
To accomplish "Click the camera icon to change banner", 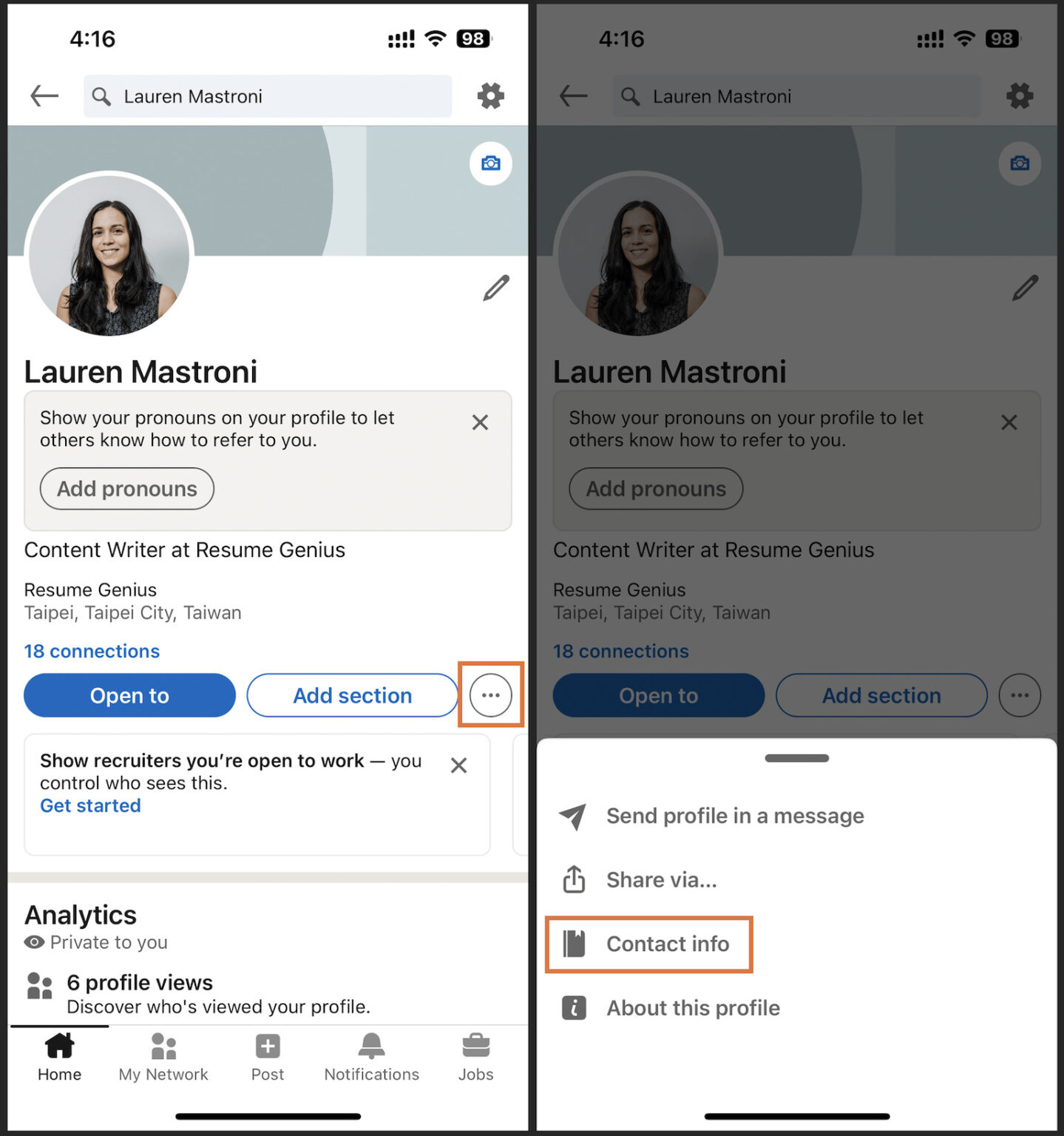I will [490, 163].
